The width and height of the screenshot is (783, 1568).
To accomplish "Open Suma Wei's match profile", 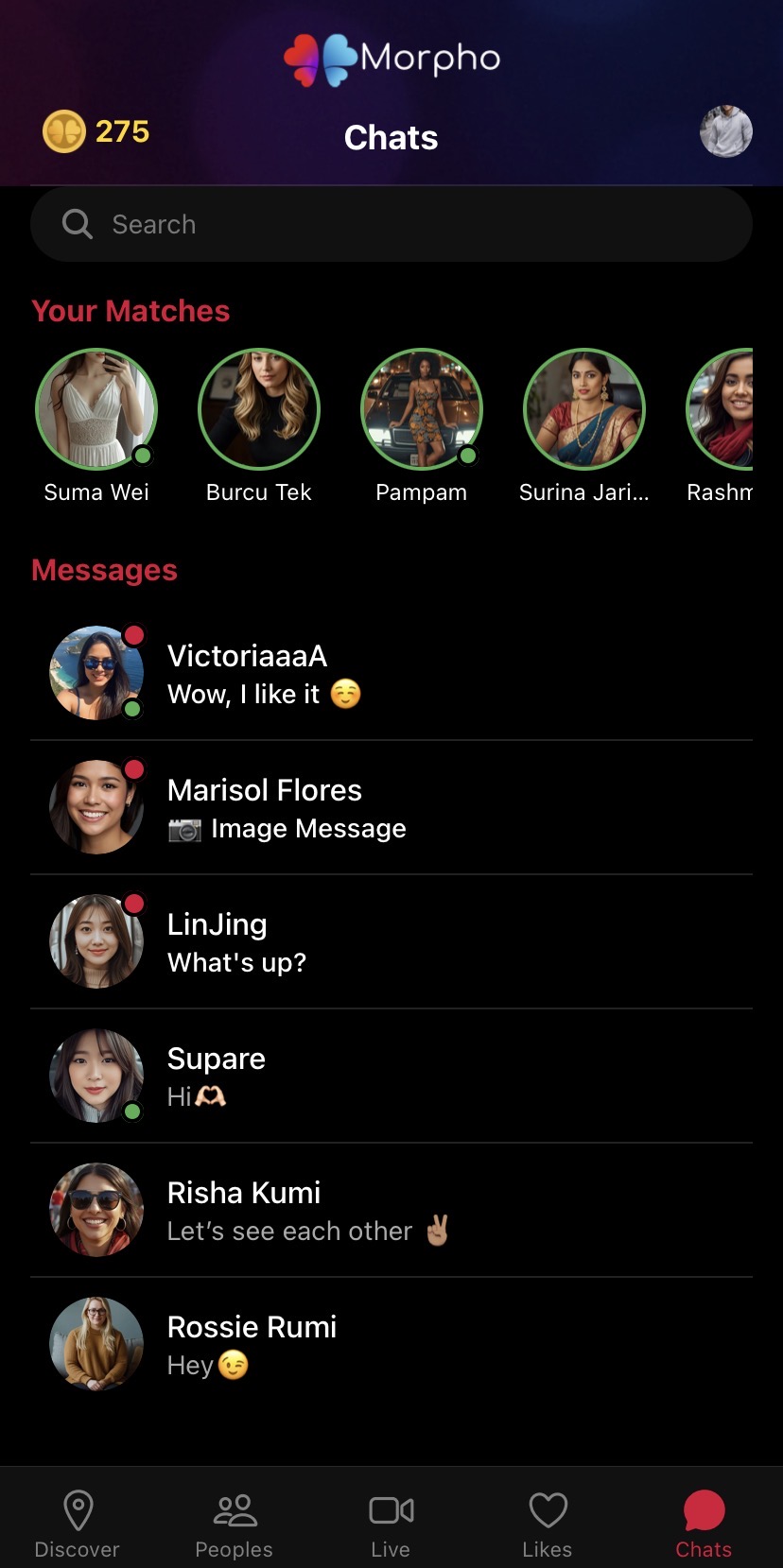I will (96, 409).
